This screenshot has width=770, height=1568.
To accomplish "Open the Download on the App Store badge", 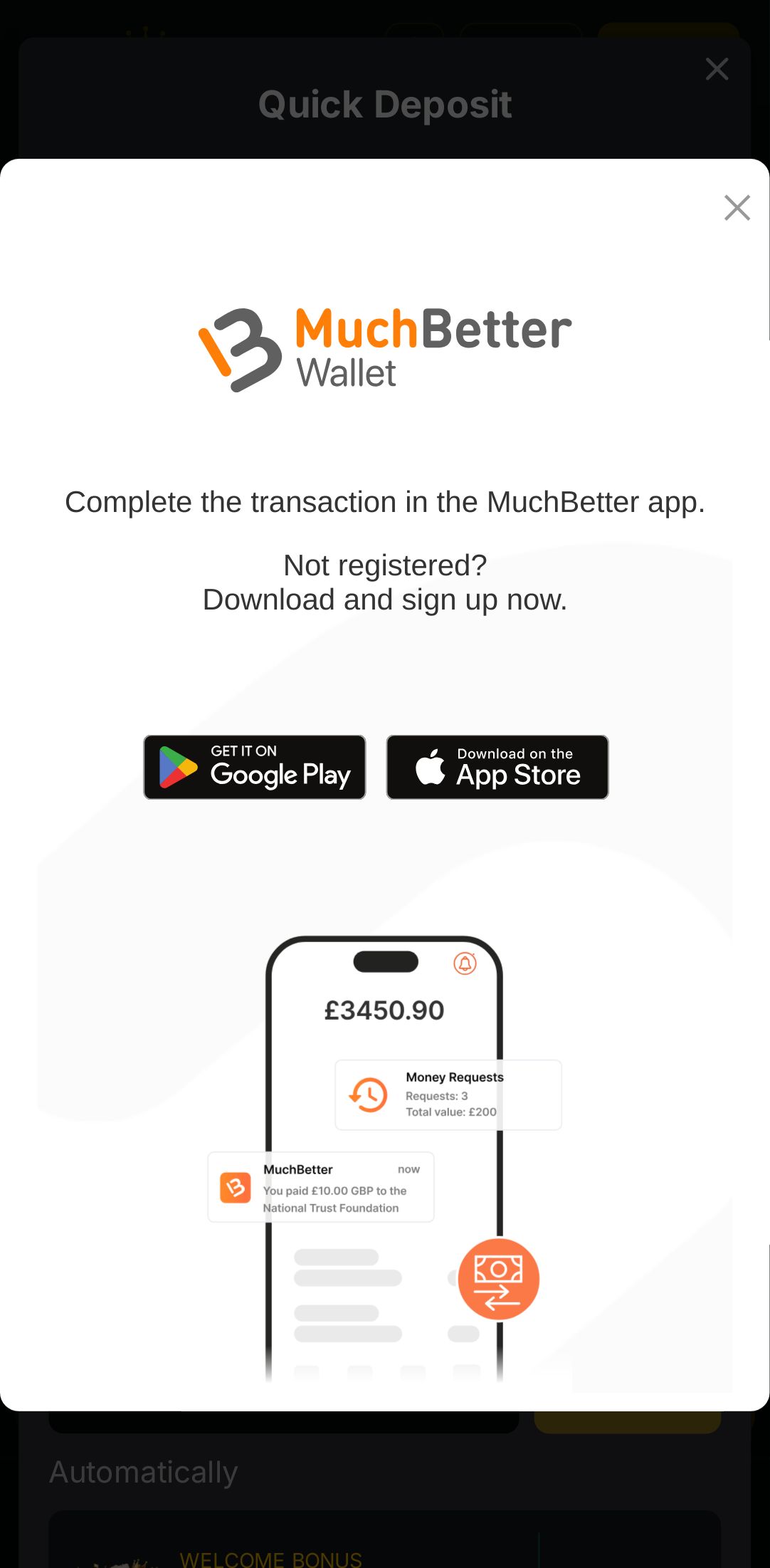I will 497,767.
